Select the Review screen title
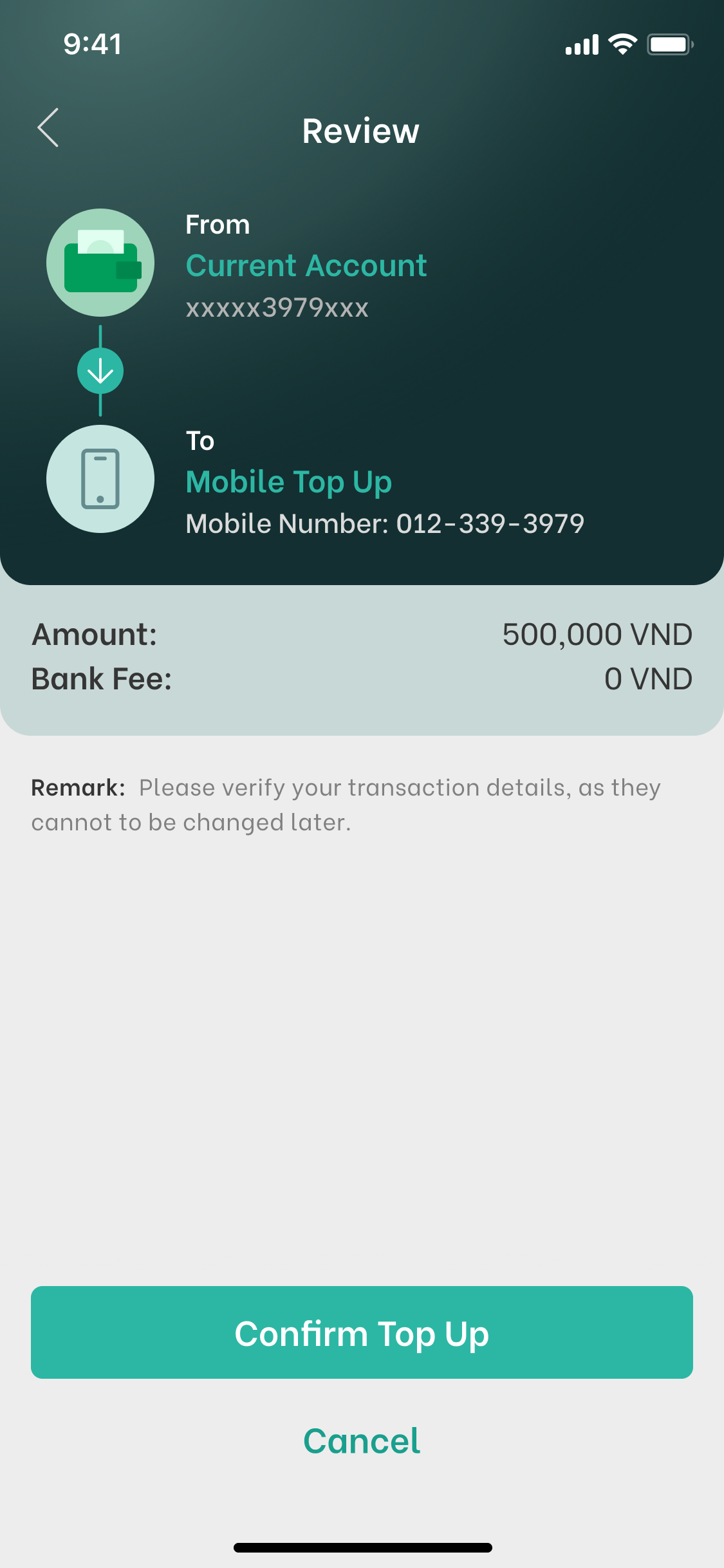Image resolution: width=724 pixels, height=1568 pixels. 361,129
